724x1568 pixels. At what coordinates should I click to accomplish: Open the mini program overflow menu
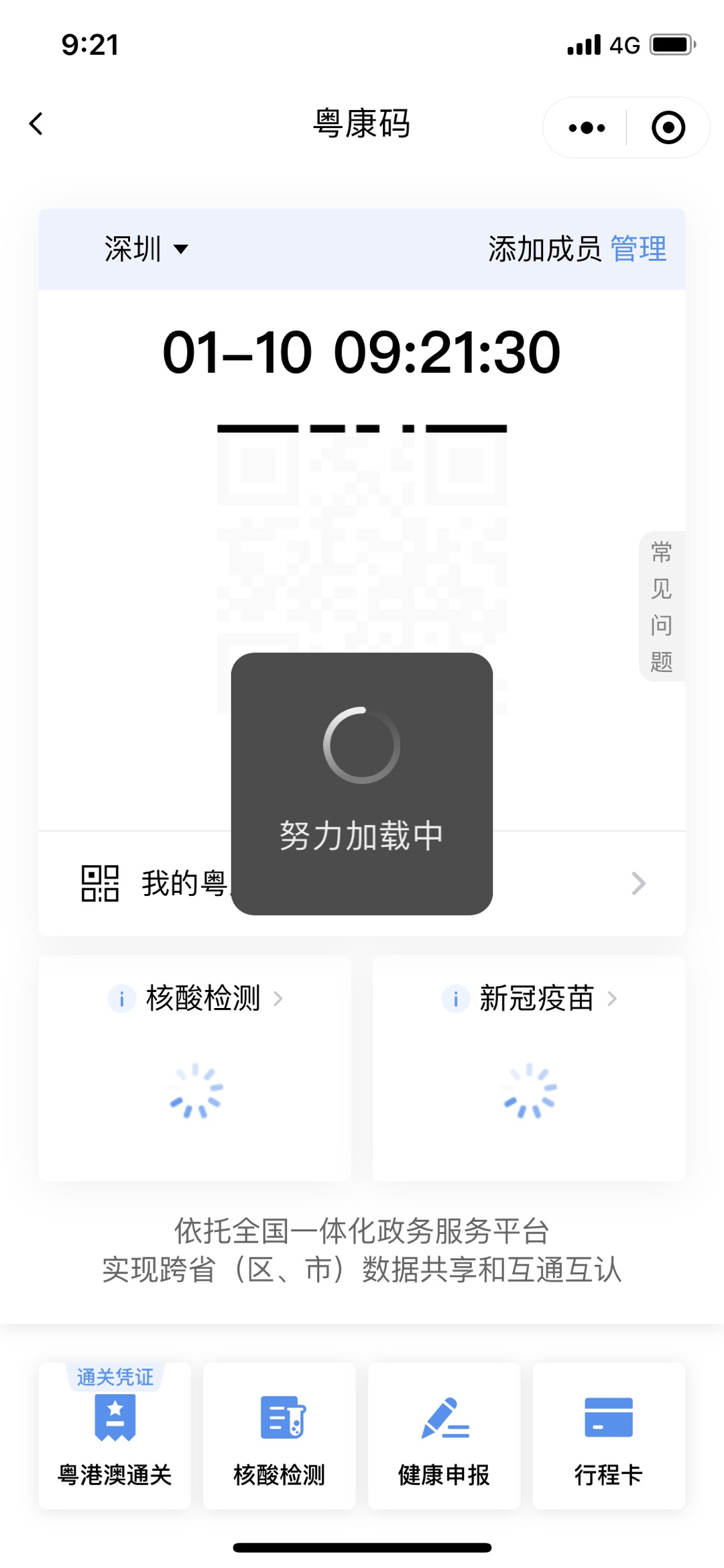pos(587,127)
